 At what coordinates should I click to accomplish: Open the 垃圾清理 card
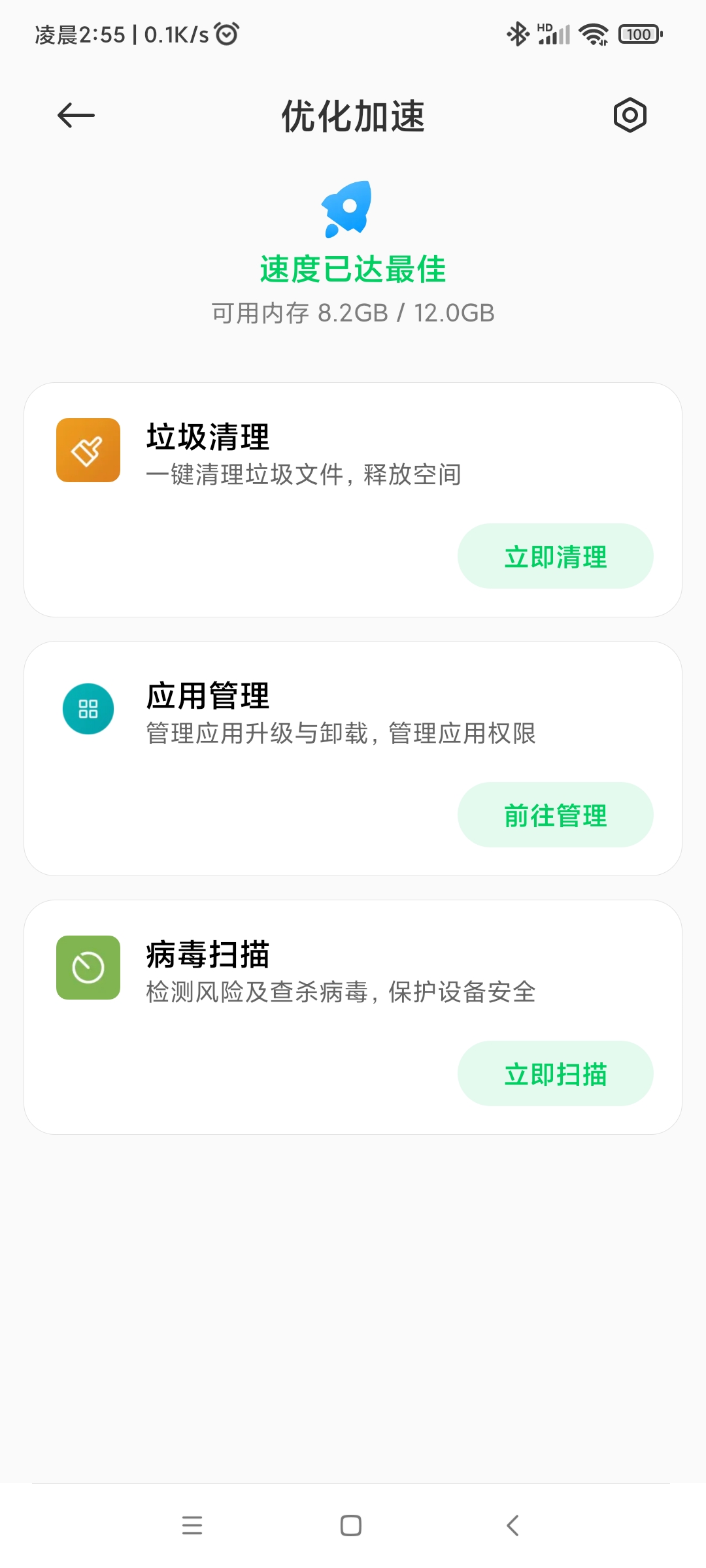[x=353, y=500]
